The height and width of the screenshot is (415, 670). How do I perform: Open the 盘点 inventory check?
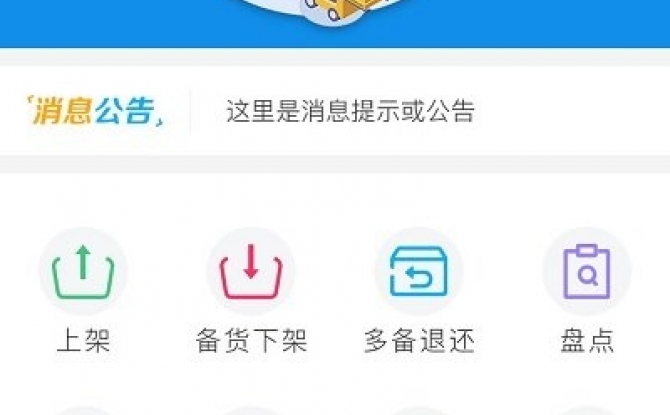point(587,273)
